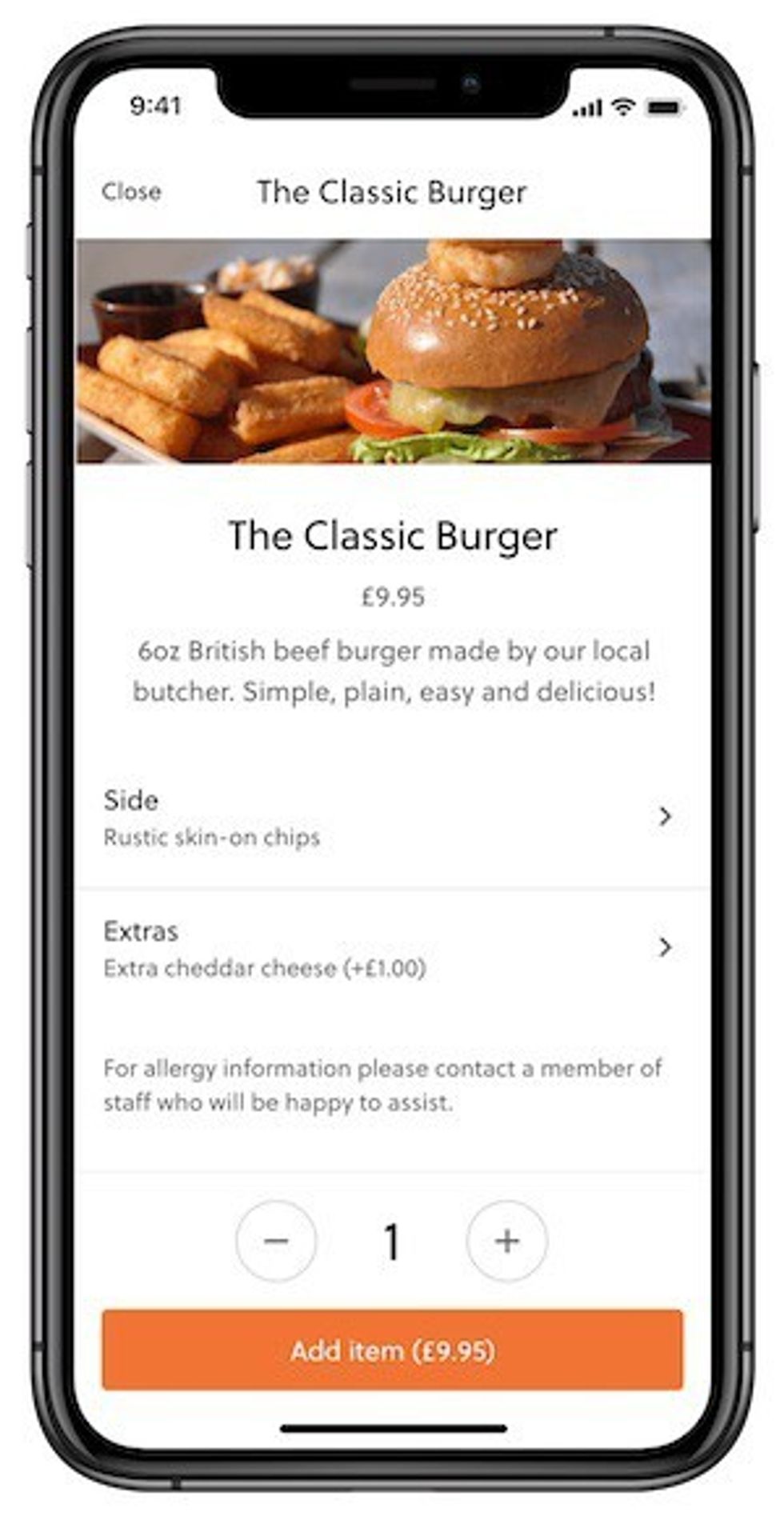This screenshot has width=784, height=1516.
Task: Add item for £9.95 to order
Action: pos(392,1350)
